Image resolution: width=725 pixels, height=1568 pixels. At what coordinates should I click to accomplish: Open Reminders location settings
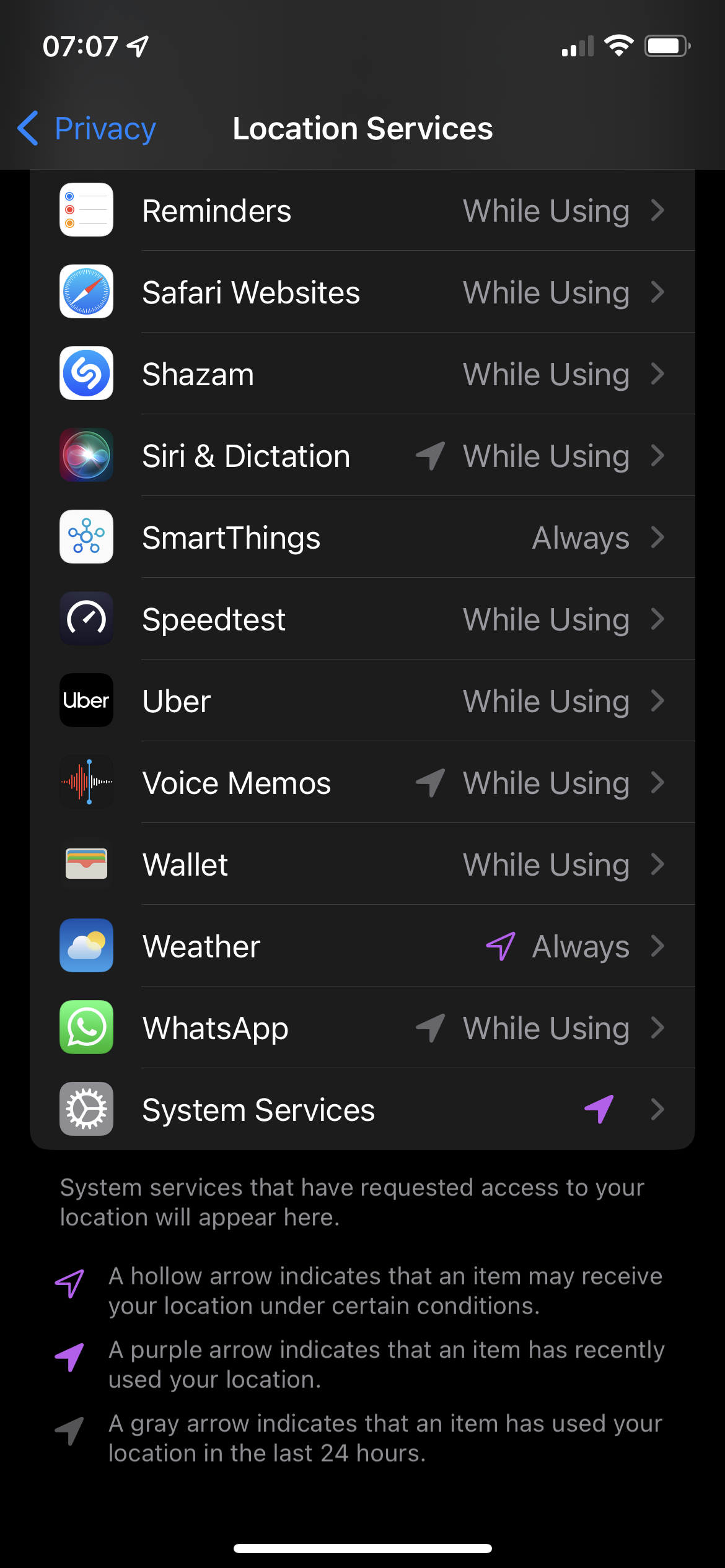coord(362,211)
